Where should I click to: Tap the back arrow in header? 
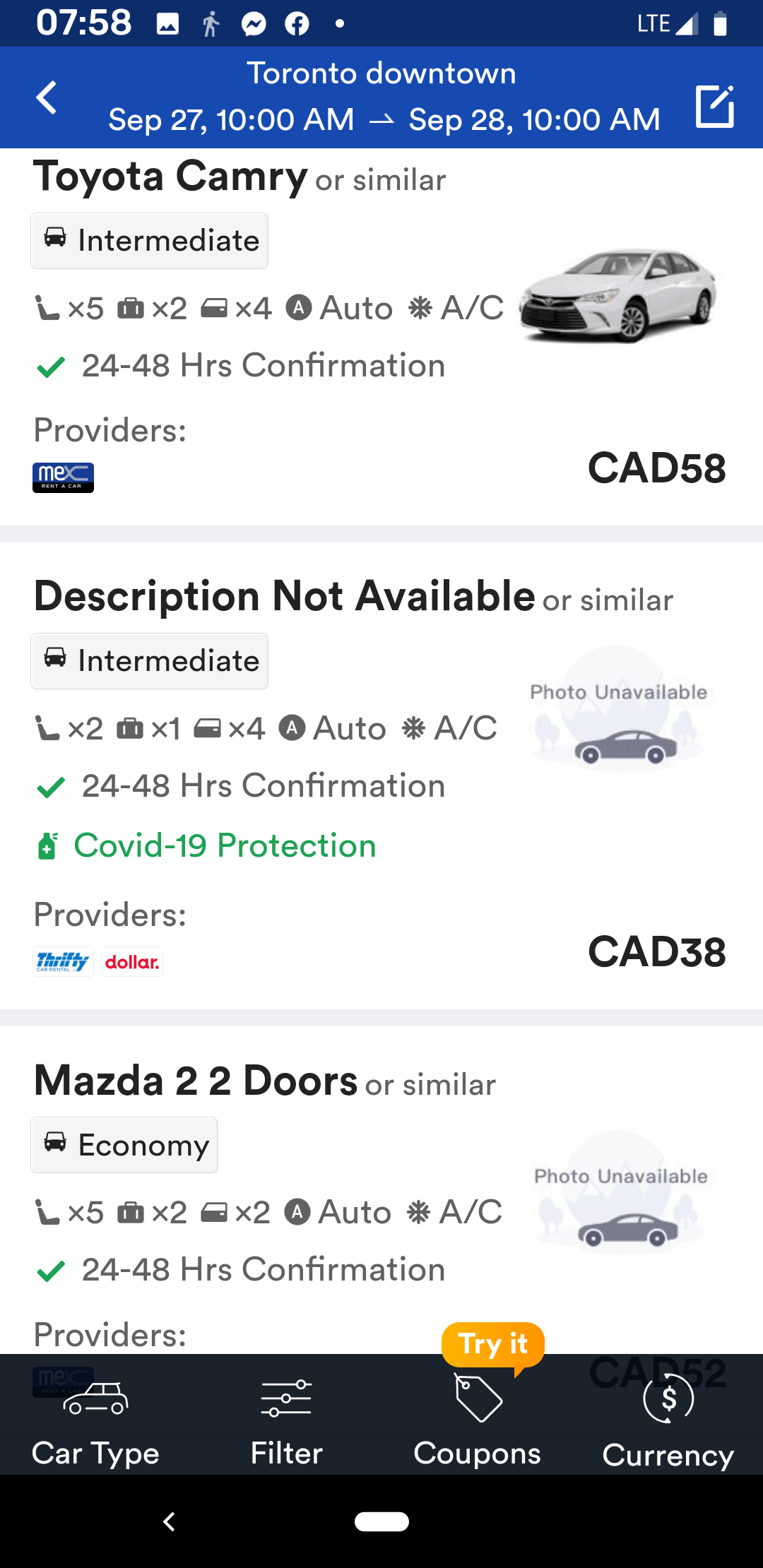pos(46,98)
